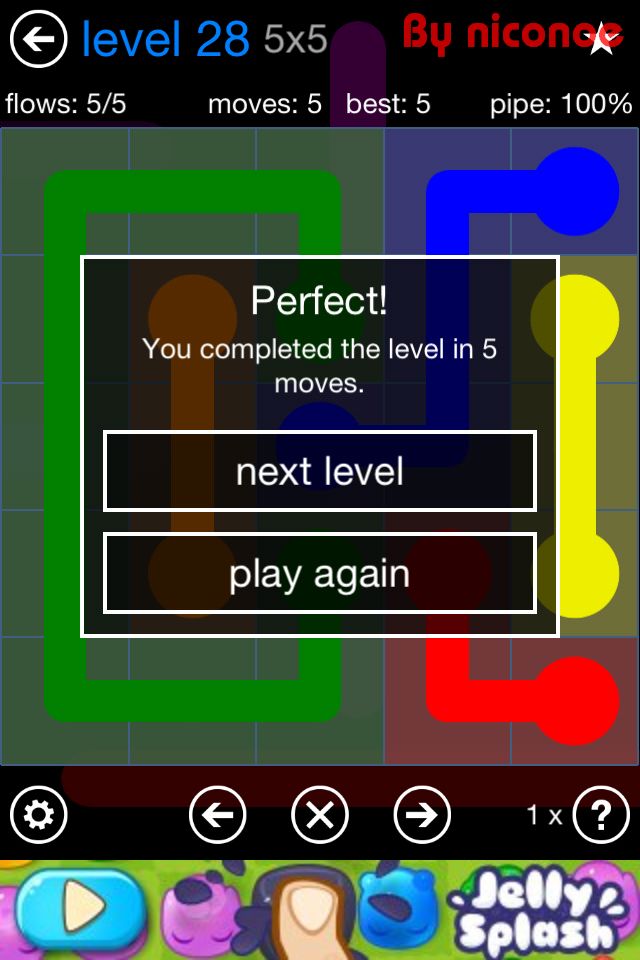640x960 pixels.
Task: Continue to the next level
Action: tap(320, 471)
